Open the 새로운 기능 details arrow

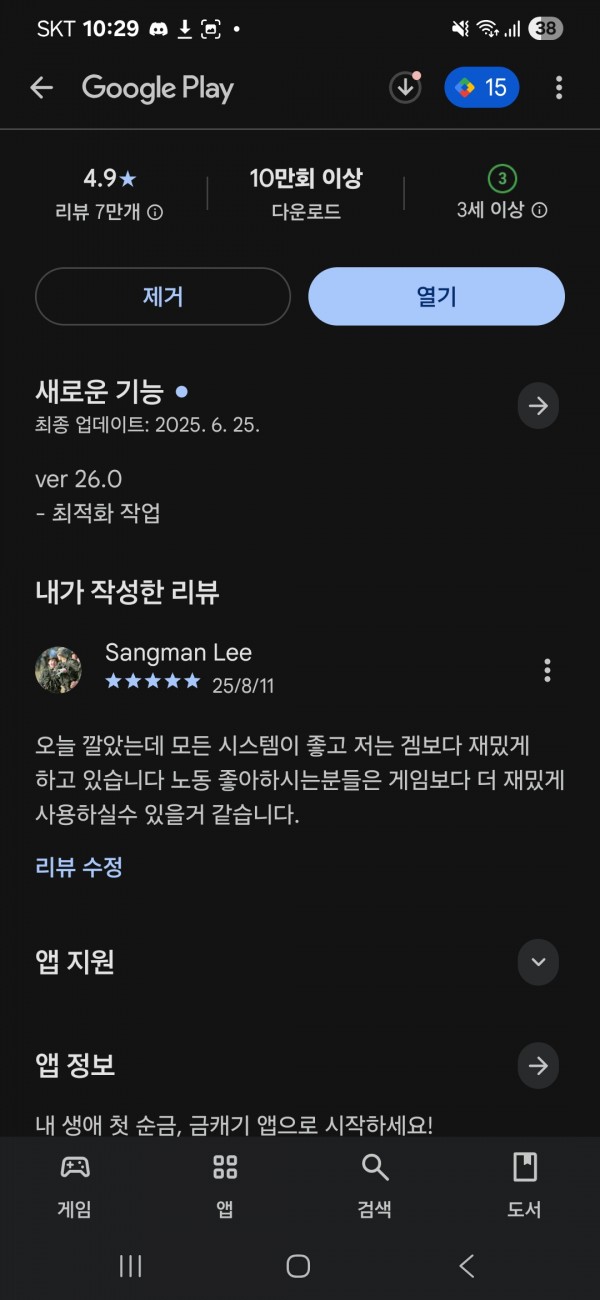pos(538,406)
